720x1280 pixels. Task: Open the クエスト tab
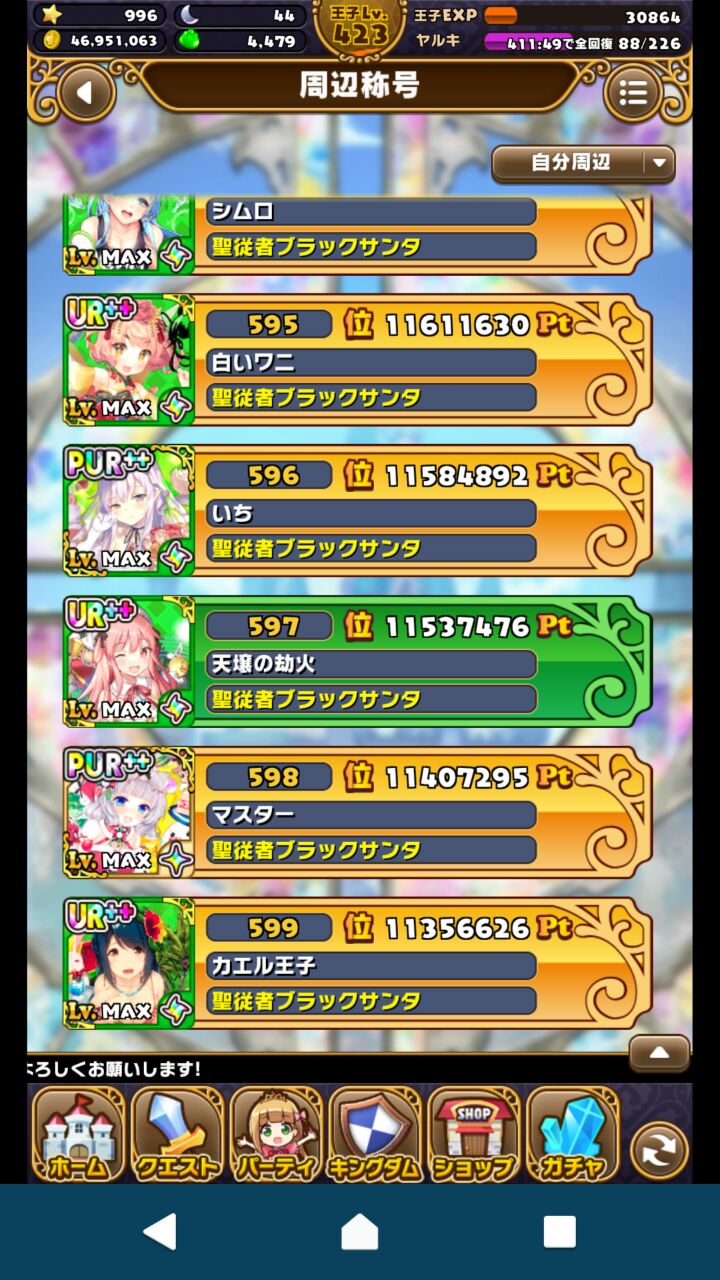click(x=177, y=1135)
